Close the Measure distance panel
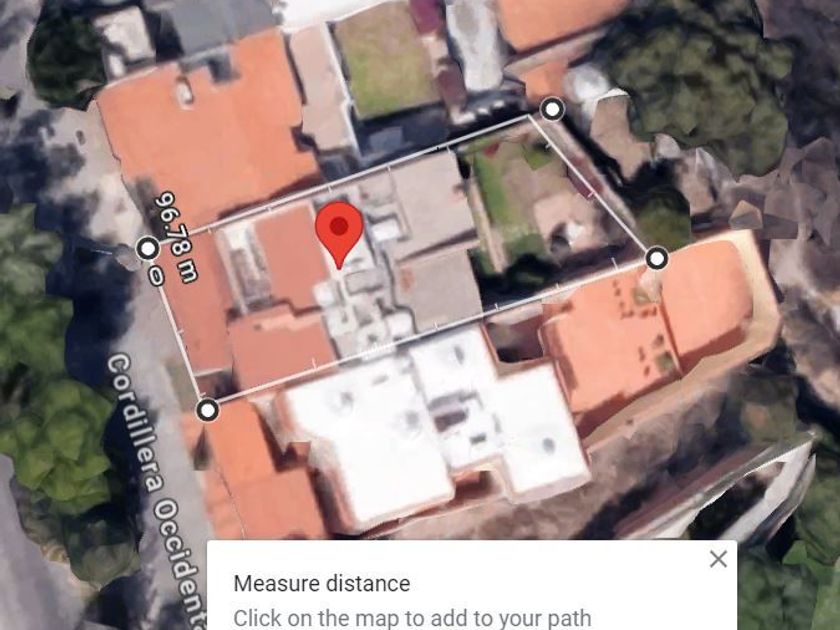This screenshot has height=630, width=840. point(718,559)
